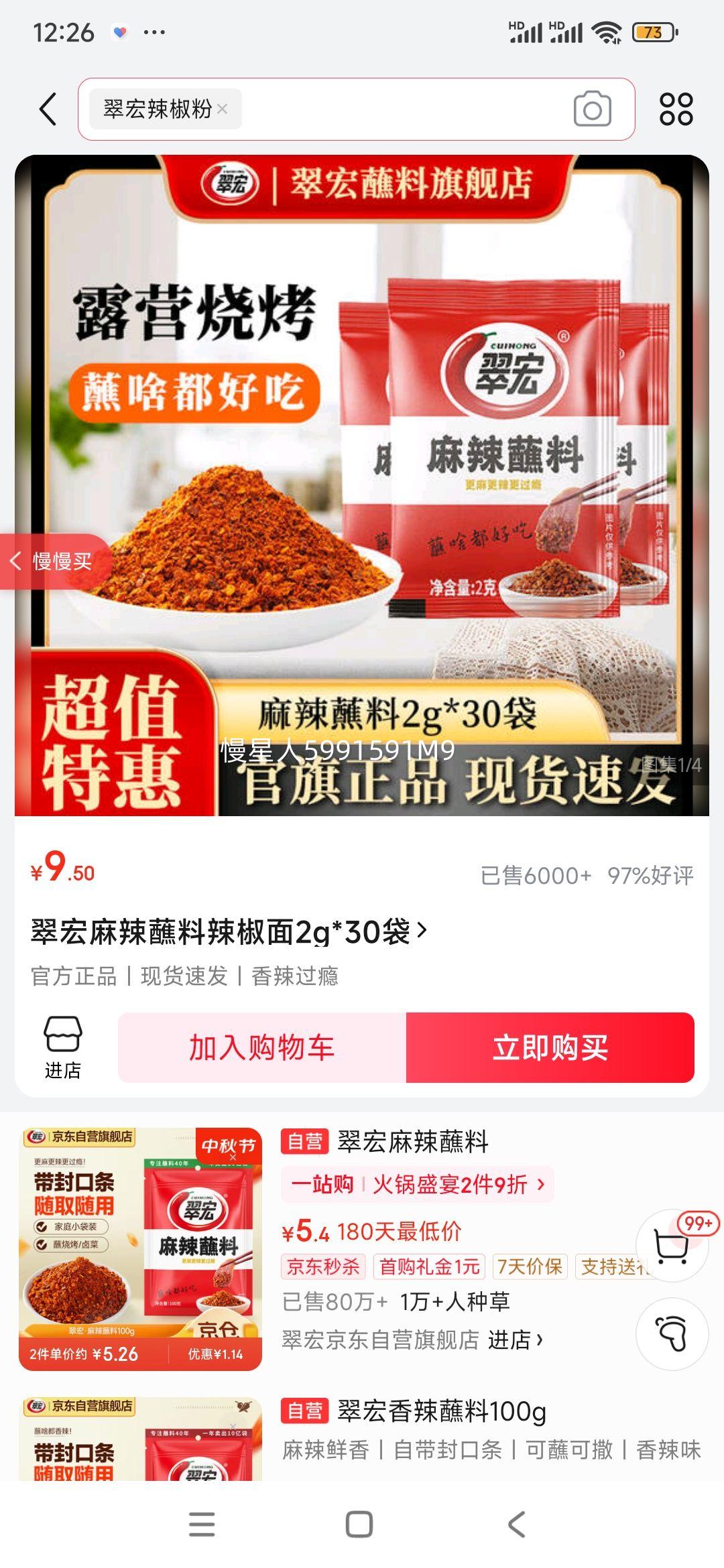724x1568 pixels.
Task: Open the 翠宏香辣蘸料100g listing
Action: [442, 1411]
